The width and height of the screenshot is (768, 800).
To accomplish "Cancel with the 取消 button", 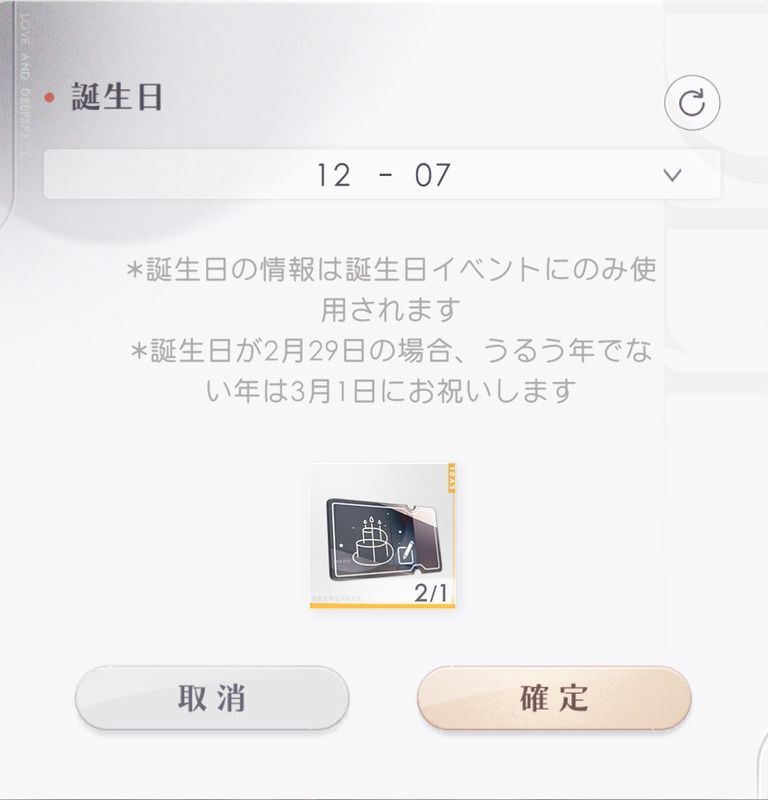I will click(212, 698).
